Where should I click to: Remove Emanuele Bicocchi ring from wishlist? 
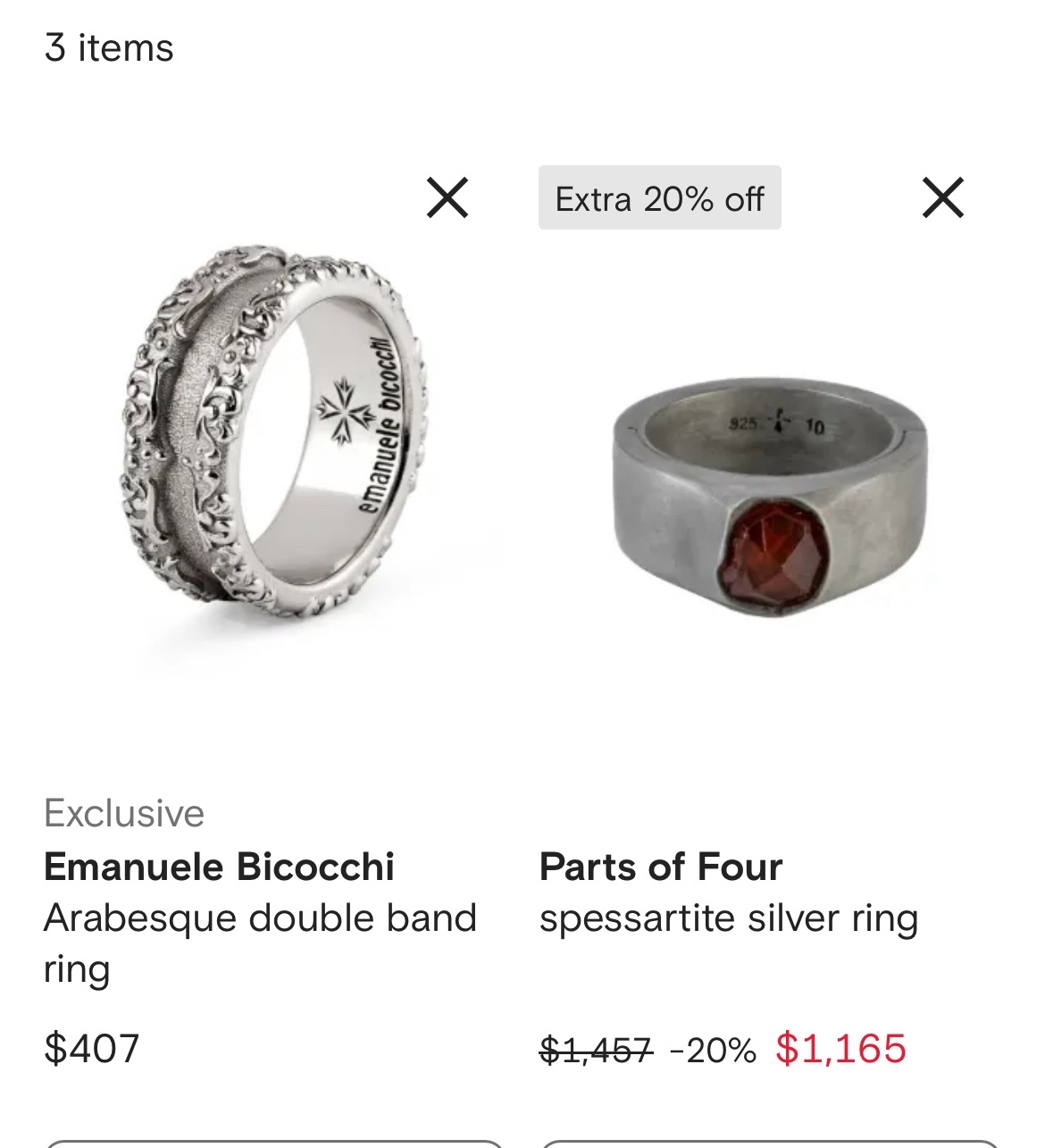click(x=447, y=197)
